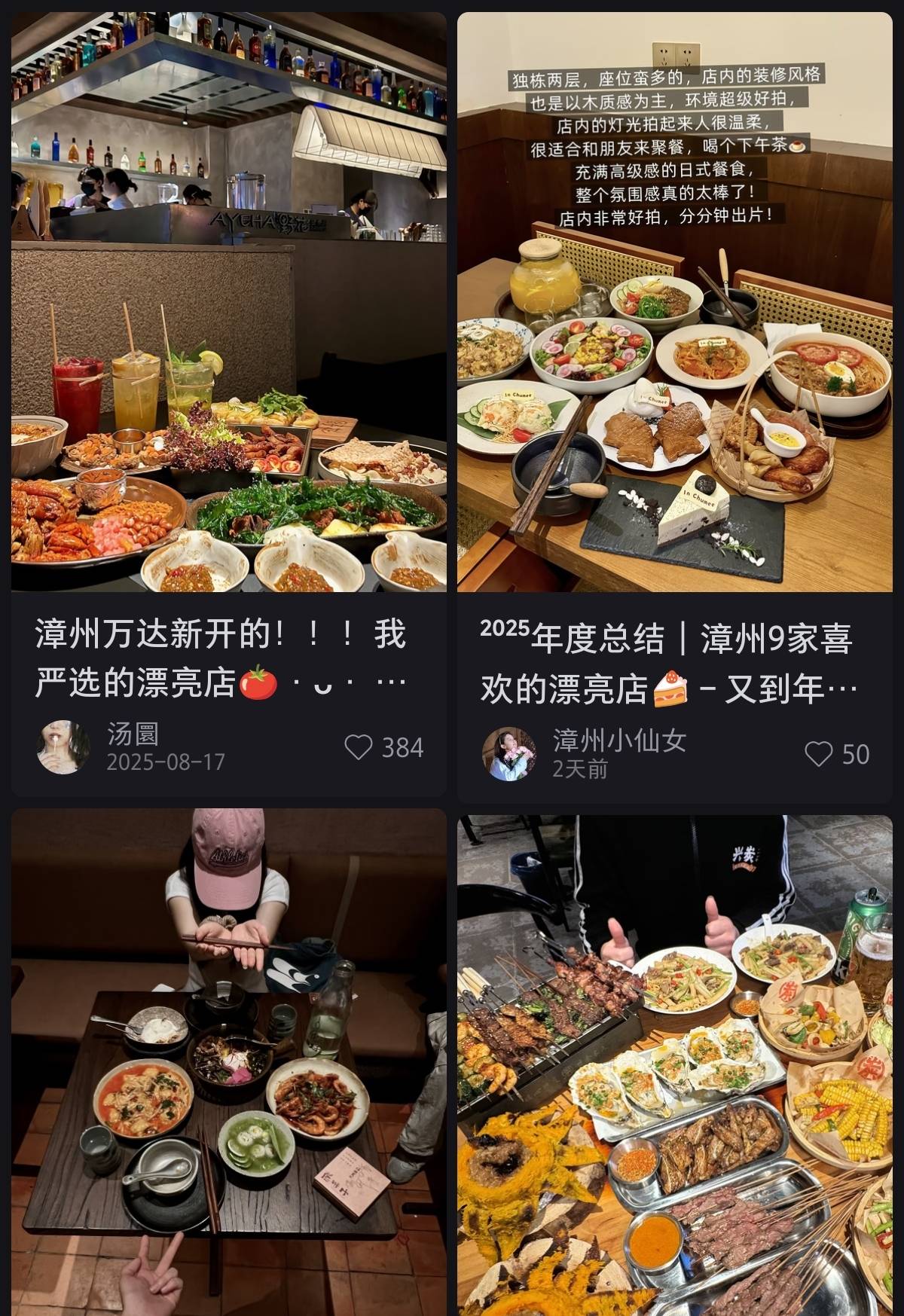Open the barbecue skewers and oysters post
The image size is (904, 1316).
674,1062
